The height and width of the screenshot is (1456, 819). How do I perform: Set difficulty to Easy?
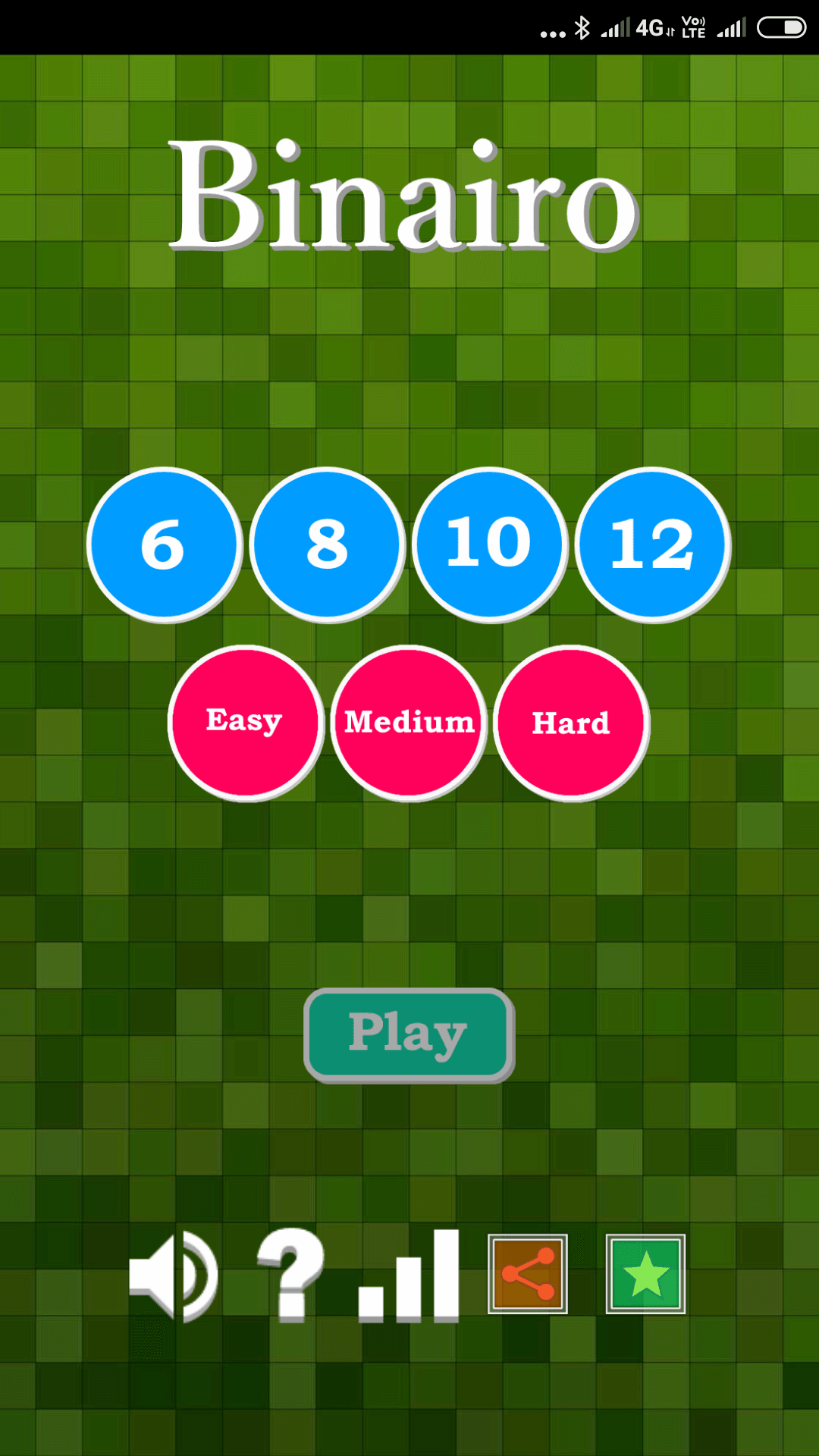pyautogui.click(x=245, y=723)
